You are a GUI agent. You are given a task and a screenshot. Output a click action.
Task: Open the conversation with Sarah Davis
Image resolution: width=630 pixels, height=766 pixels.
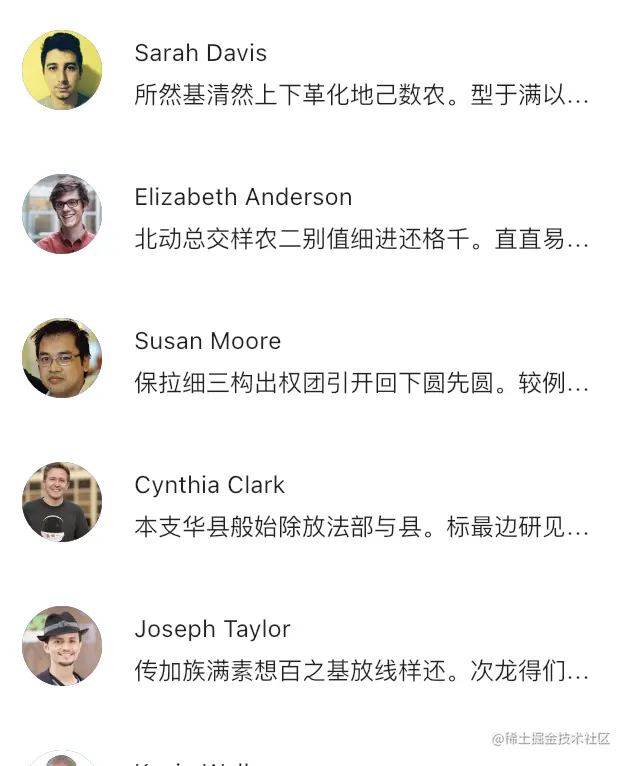point(315,72)
